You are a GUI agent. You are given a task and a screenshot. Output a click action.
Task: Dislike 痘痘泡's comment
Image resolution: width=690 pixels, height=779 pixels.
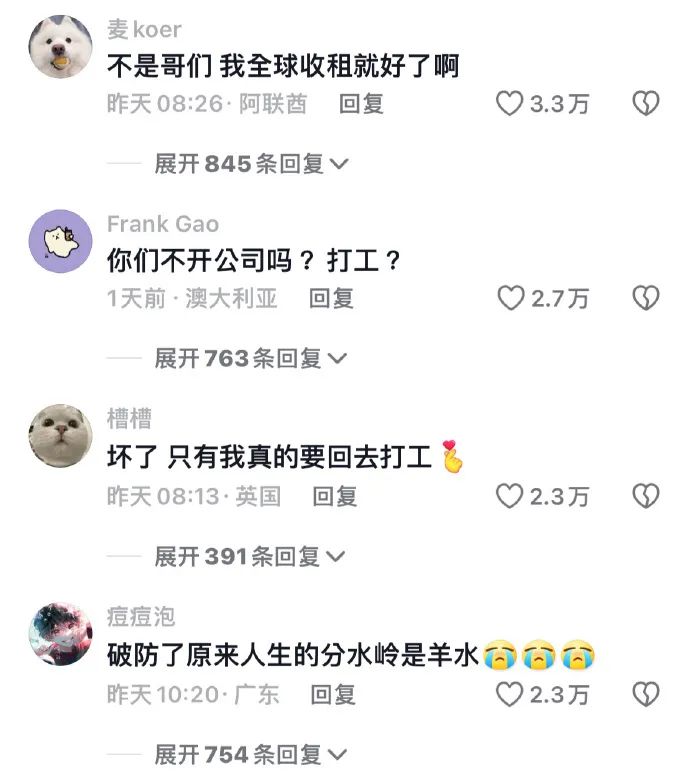point(647,694)
